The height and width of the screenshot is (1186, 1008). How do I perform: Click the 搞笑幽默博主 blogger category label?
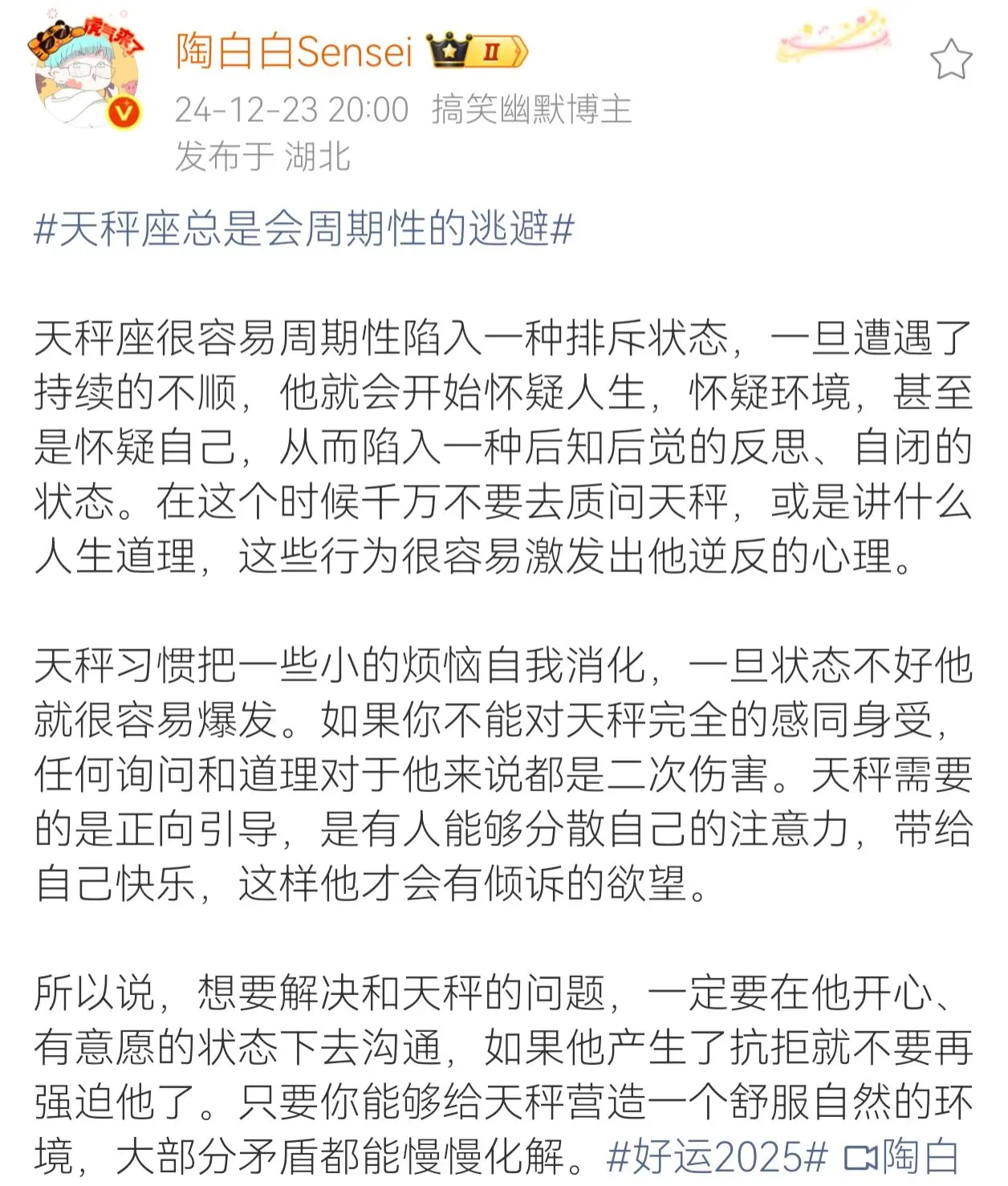(x=534, y=111)
